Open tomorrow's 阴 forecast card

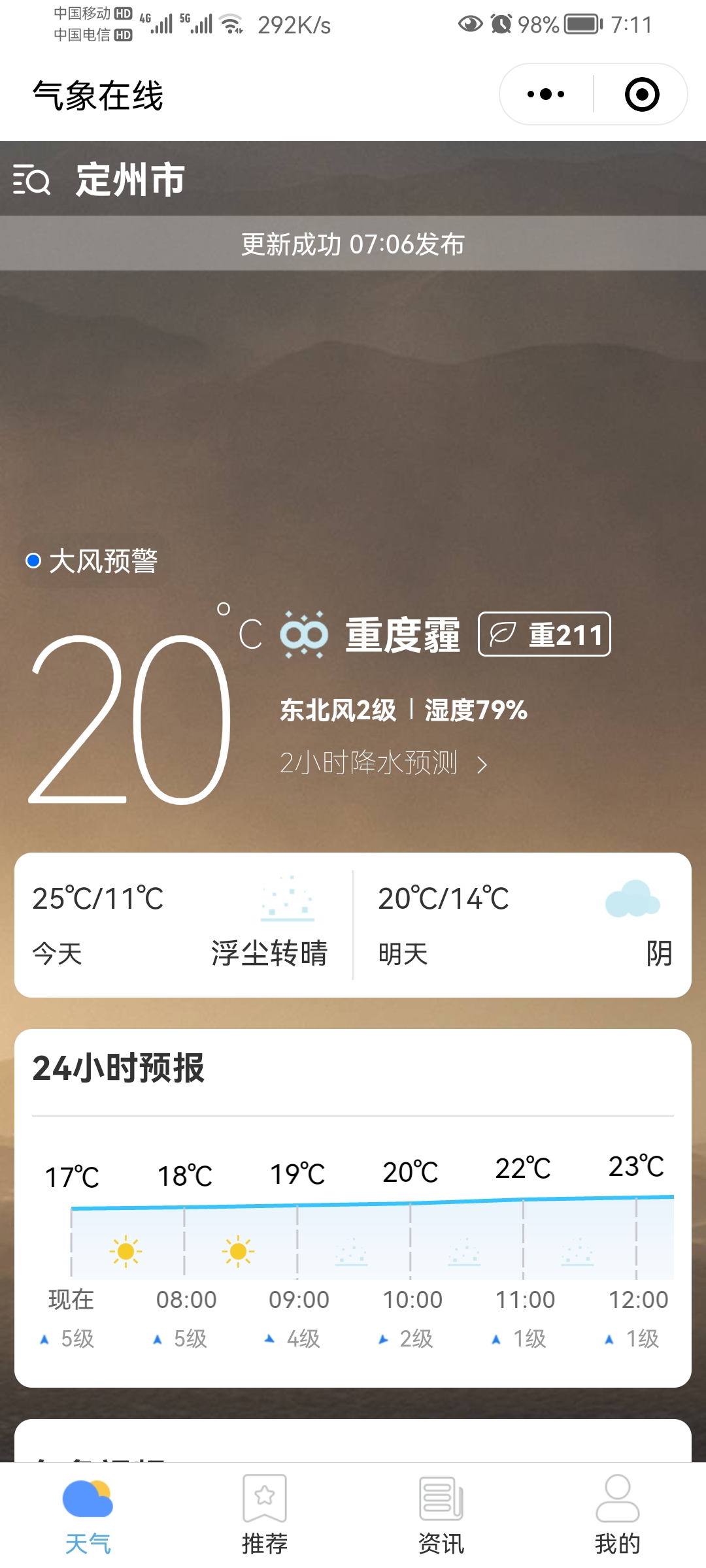coord(523,924)
